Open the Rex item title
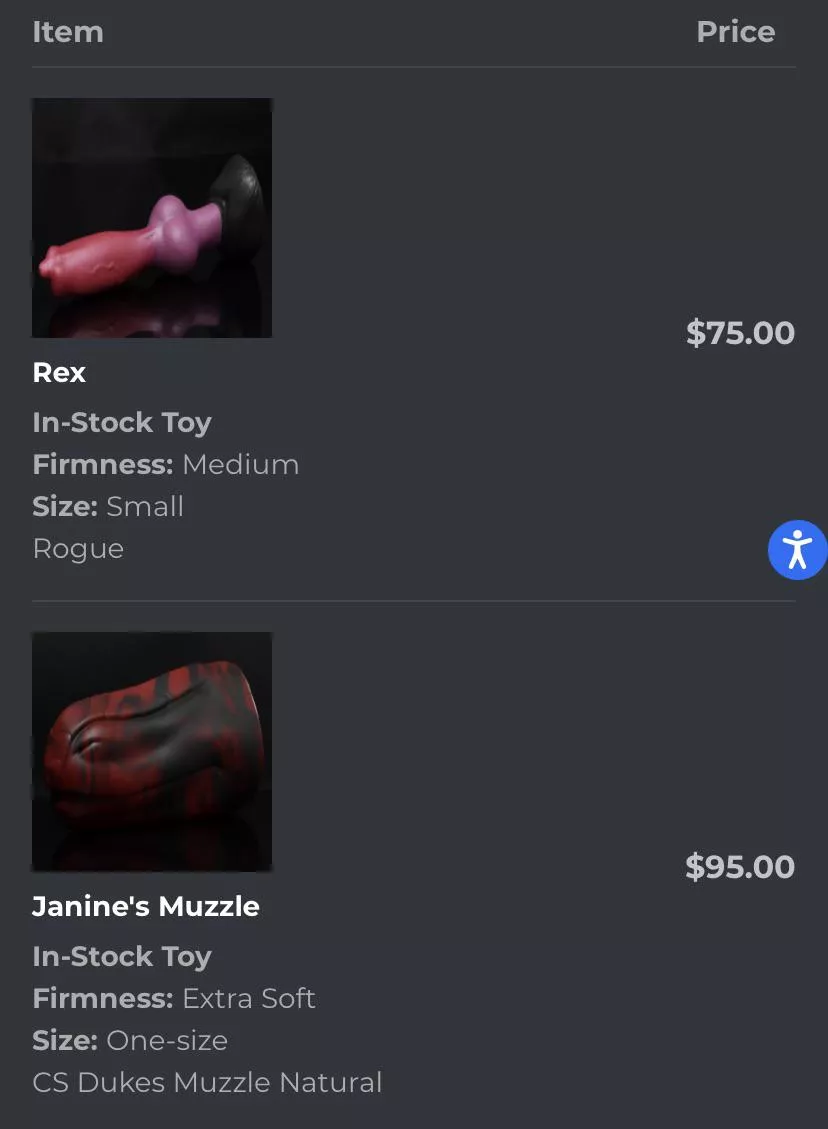 tap(59, 373)
